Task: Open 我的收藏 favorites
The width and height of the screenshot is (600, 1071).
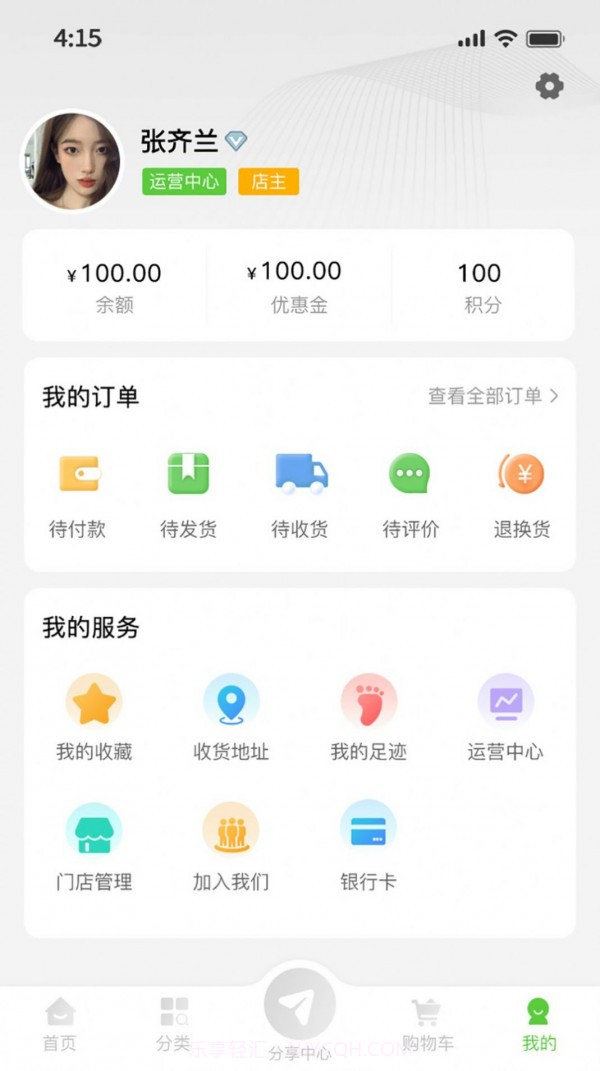Action: click(x=94, y=716)
